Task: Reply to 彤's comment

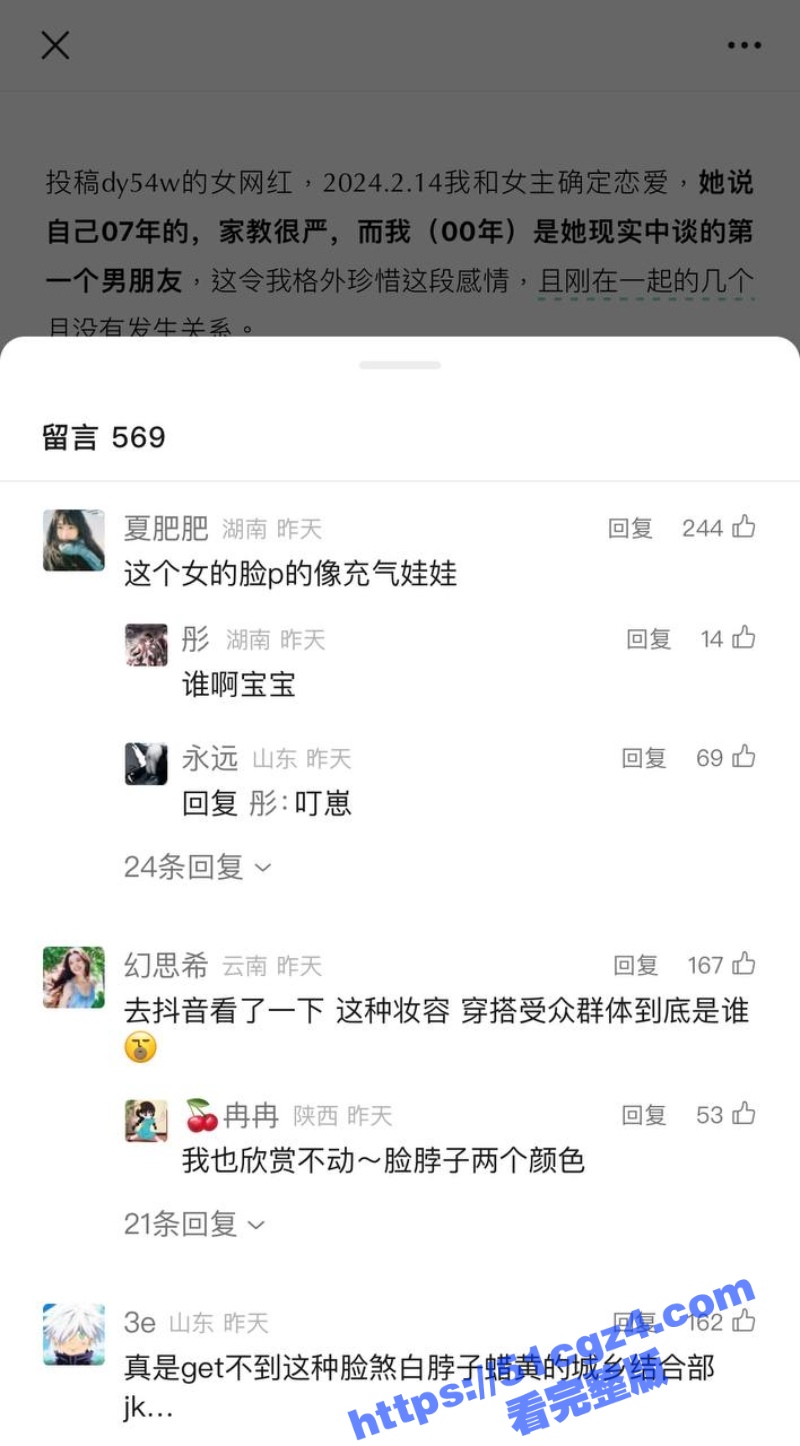Action: (x=648, y=639)
